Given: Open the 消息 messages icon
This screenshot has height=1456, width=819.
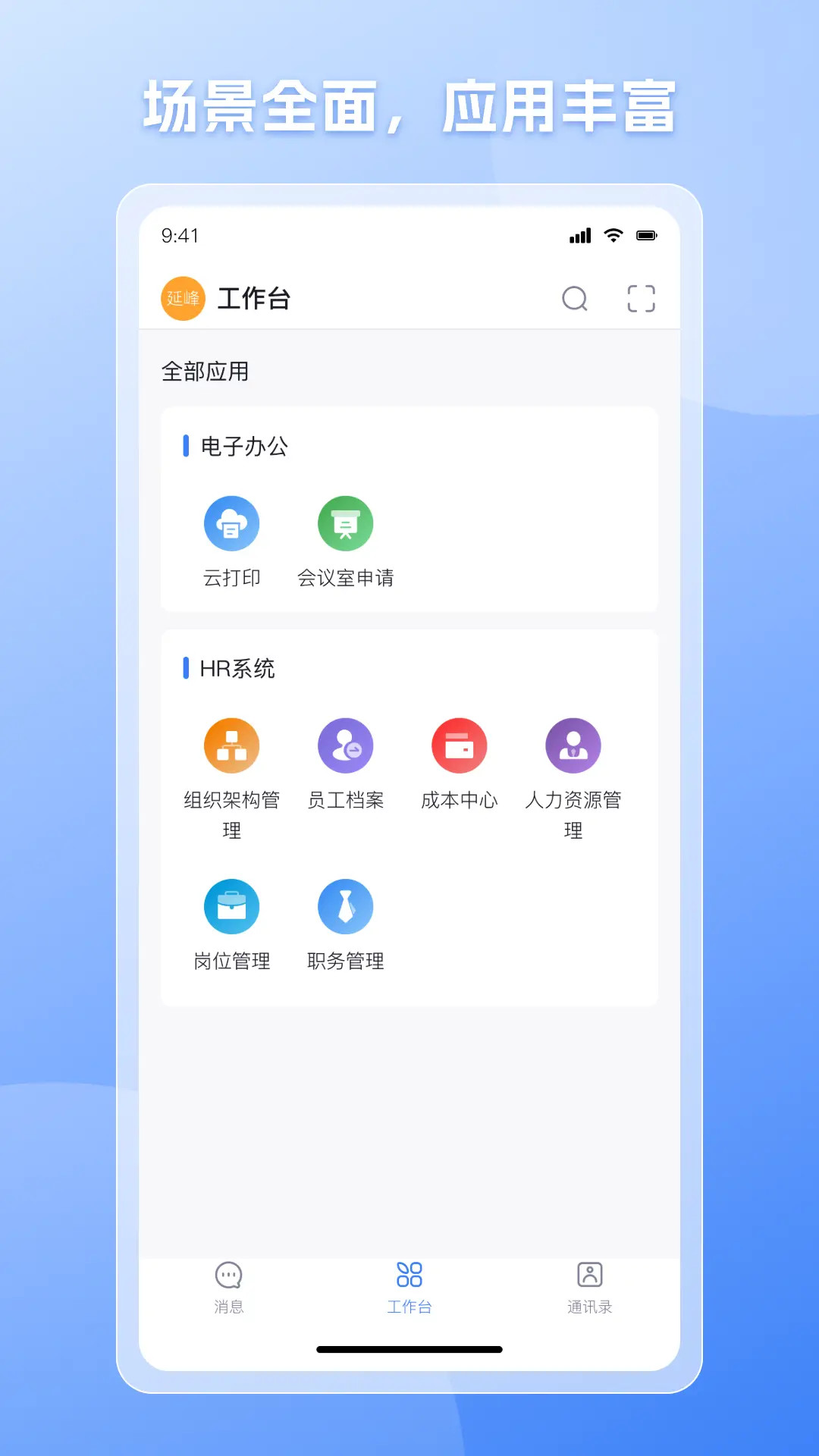Looking at the screenshot, I should (x=228, y=1276).
